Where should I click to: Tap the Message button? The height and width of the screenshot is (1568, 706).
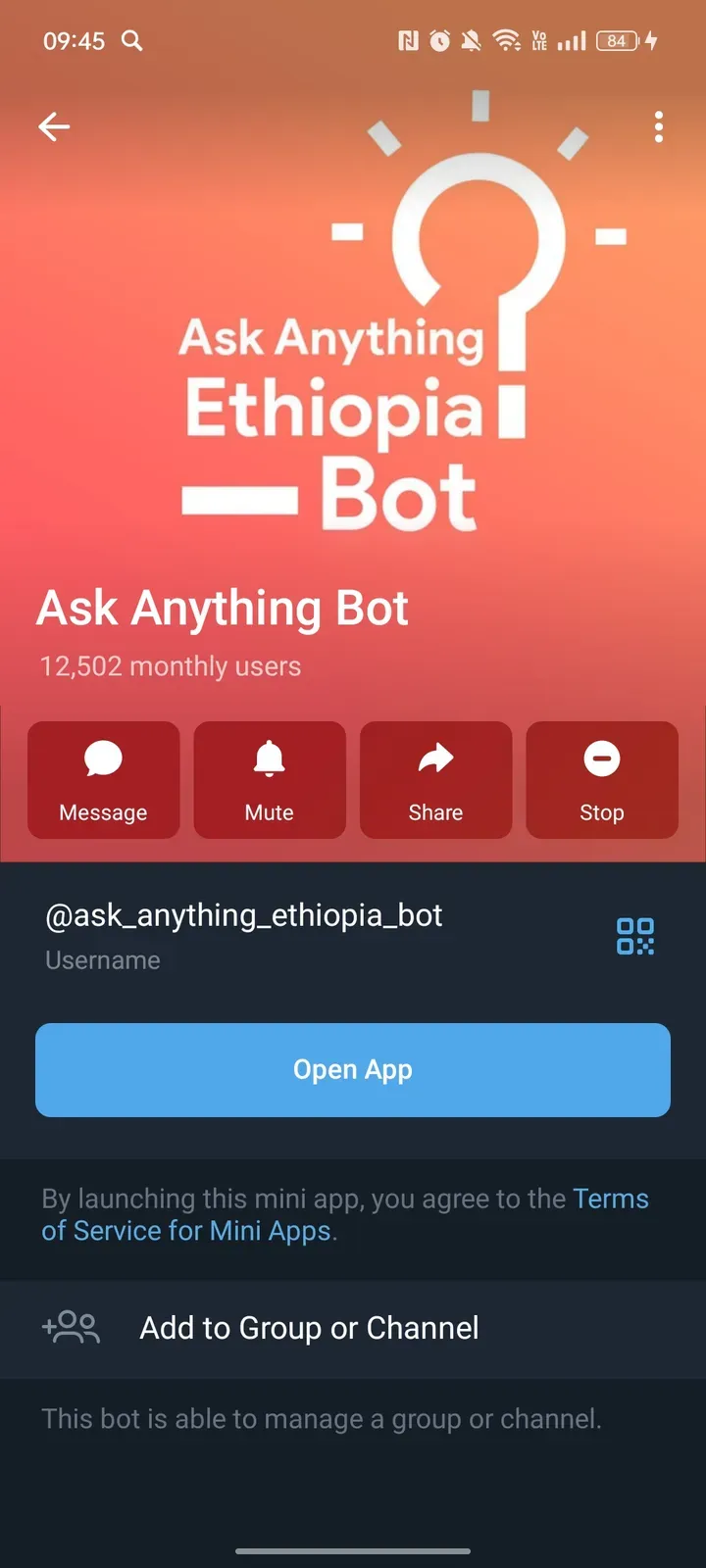103,780
